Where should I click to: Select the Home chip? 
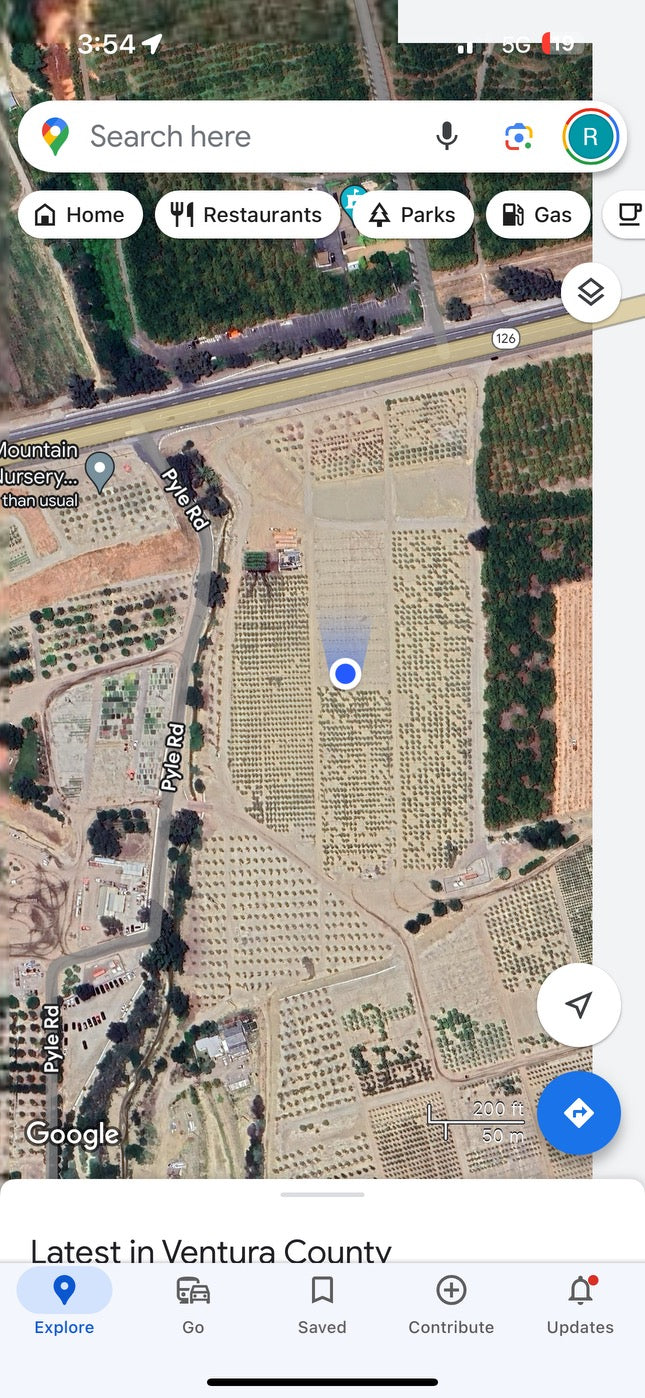pyautogui.click(x=80, y=215)
